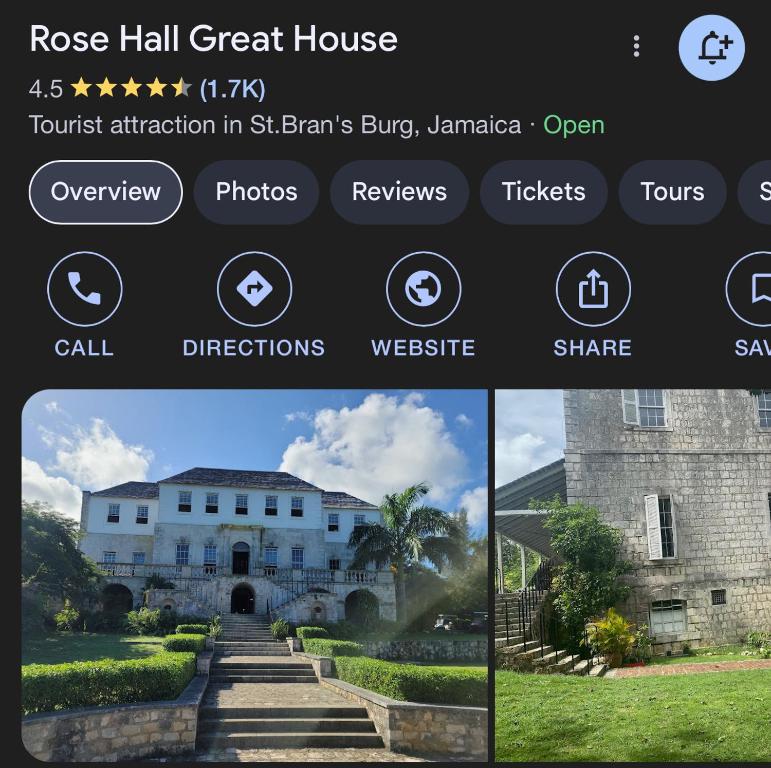Image resolution: width=771 pixels, height=768 pixels.
Task: Switch to the Reviews tab
Action: click(399, 192)
